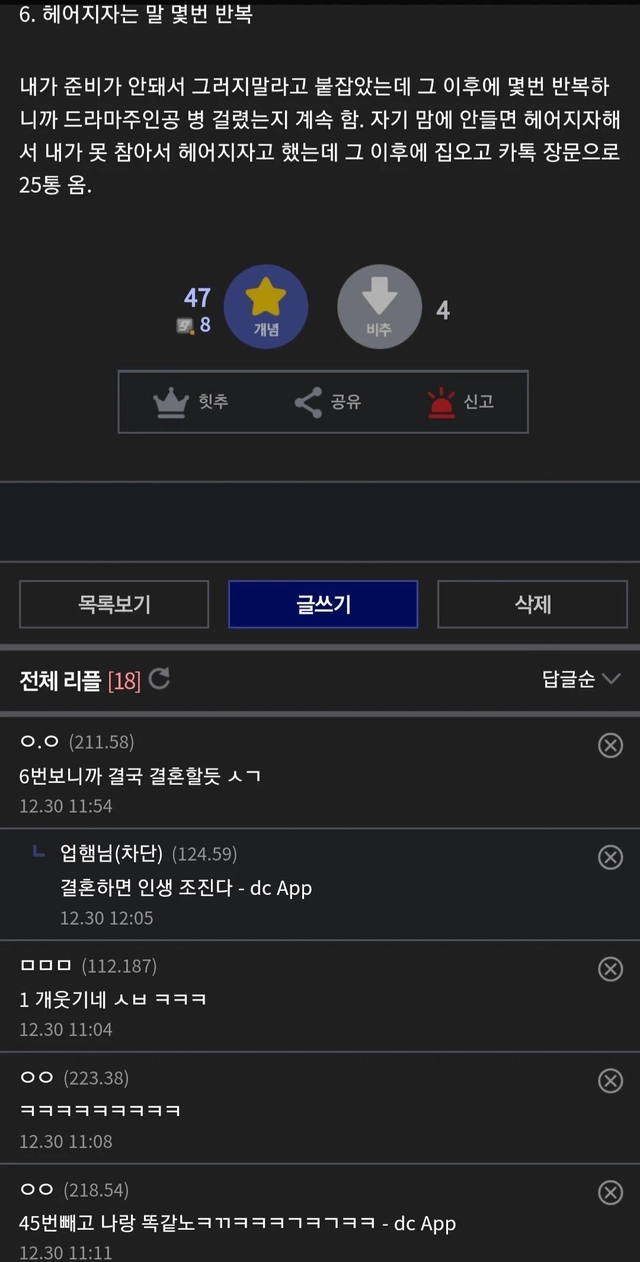Delete the comment by ㅇㅇ (223.38)

610,1081
